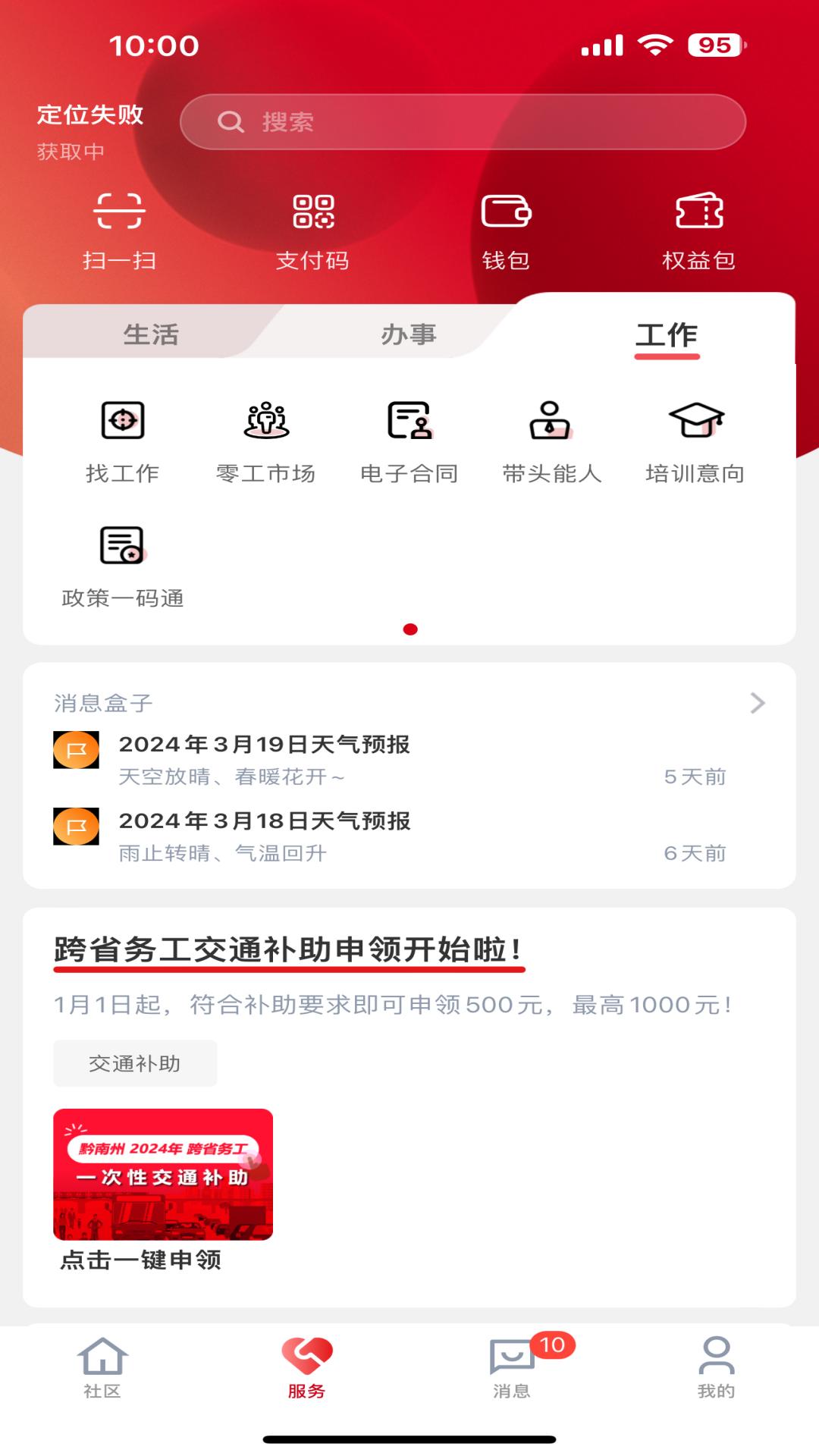Image resolution: width=819 pixels, height=1456 pixels.
Task: Switch to the 生活 tab
Action: (151, 334)
